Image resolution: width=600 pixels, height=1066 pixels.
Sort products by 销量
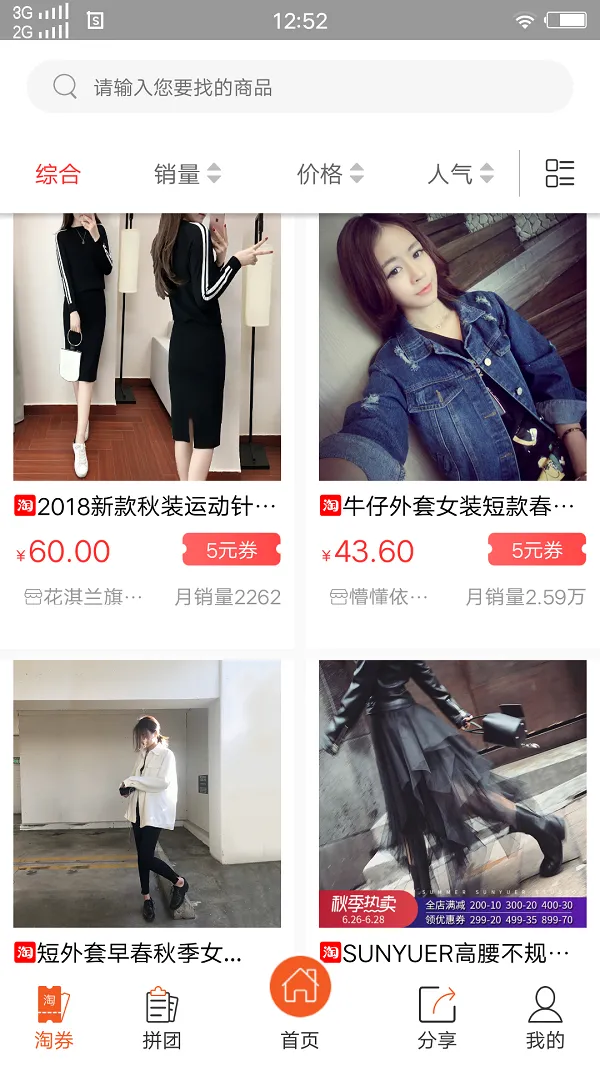tap(187, 174)
